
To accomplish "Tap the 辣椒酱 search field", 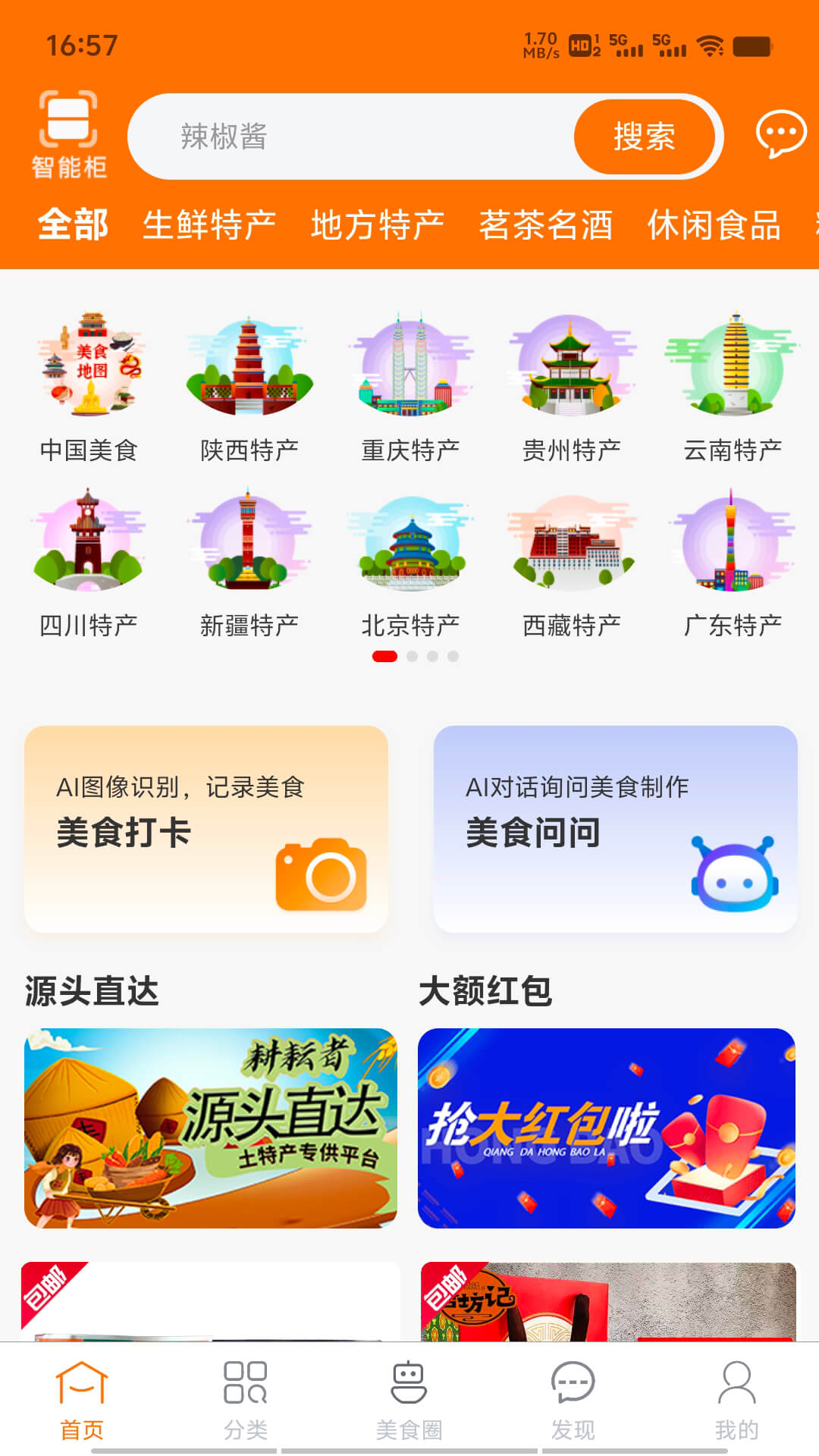I will 349,136.
